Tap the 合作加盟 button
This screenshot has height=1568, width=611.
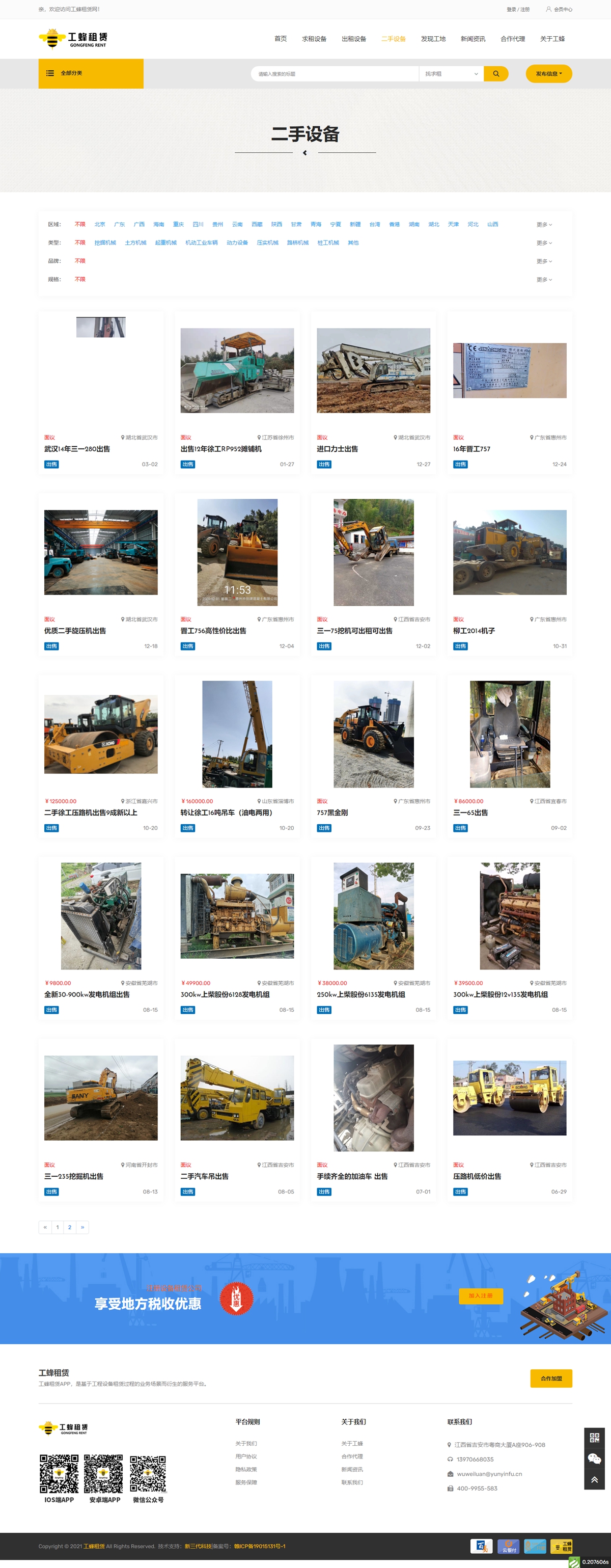tap(551, 1378)
